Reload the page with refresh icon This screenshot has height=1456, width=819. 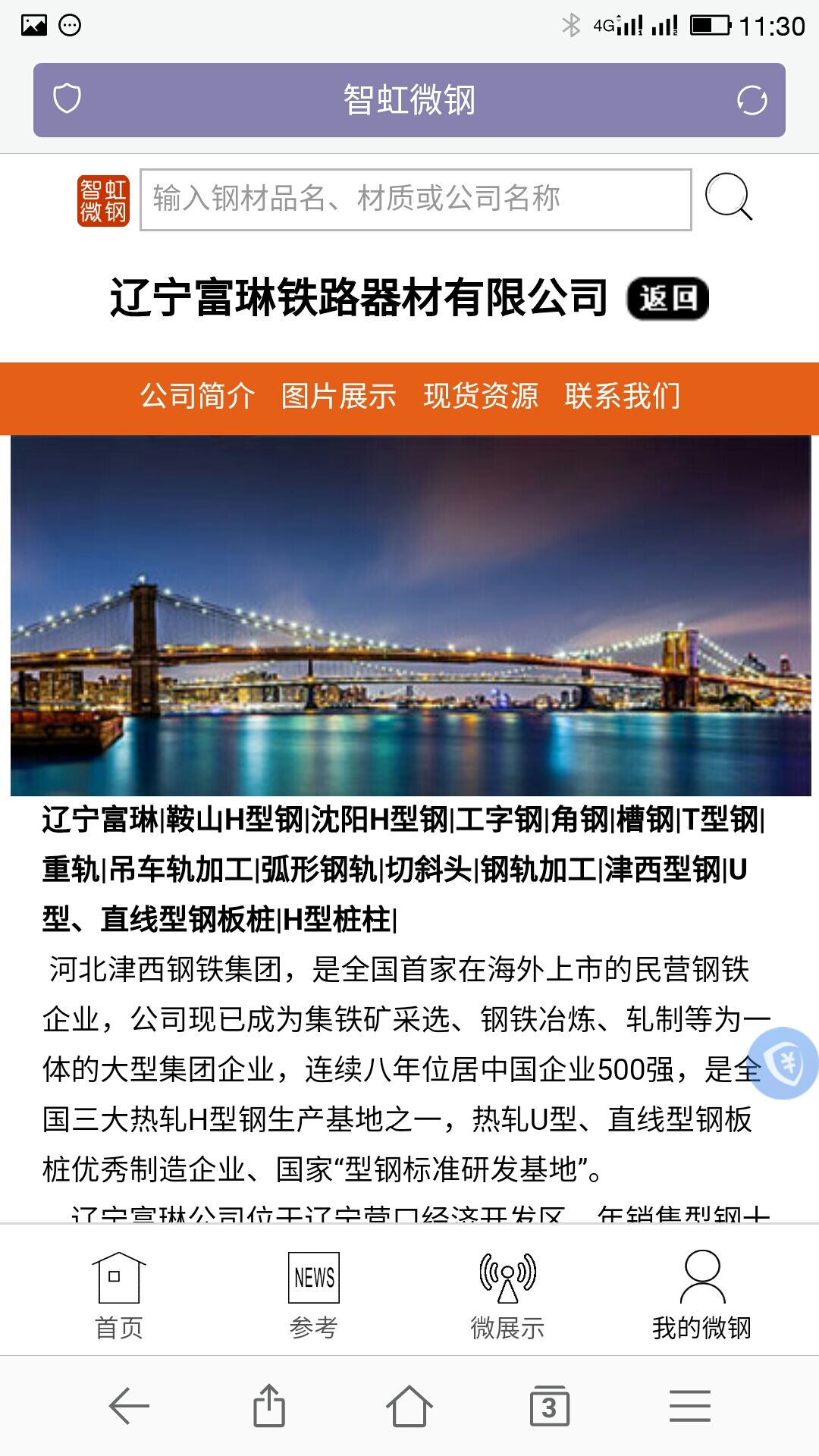(752, 100)
